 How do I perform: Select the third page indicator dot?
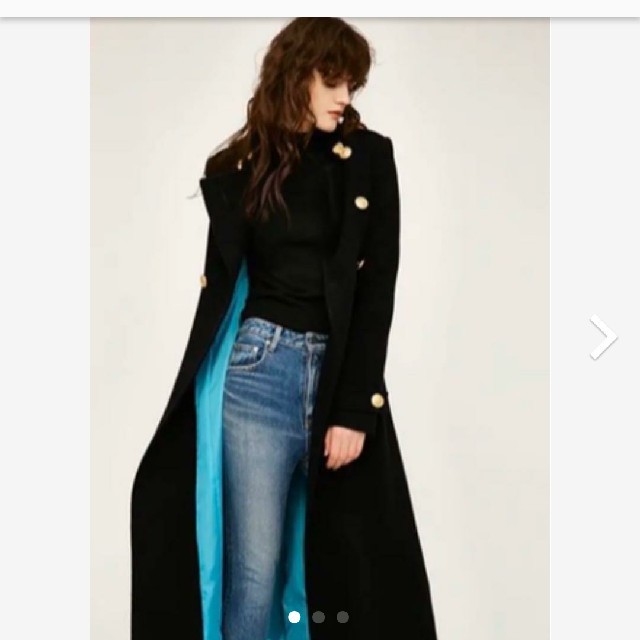pyautogui.click(x=343, y=617)
